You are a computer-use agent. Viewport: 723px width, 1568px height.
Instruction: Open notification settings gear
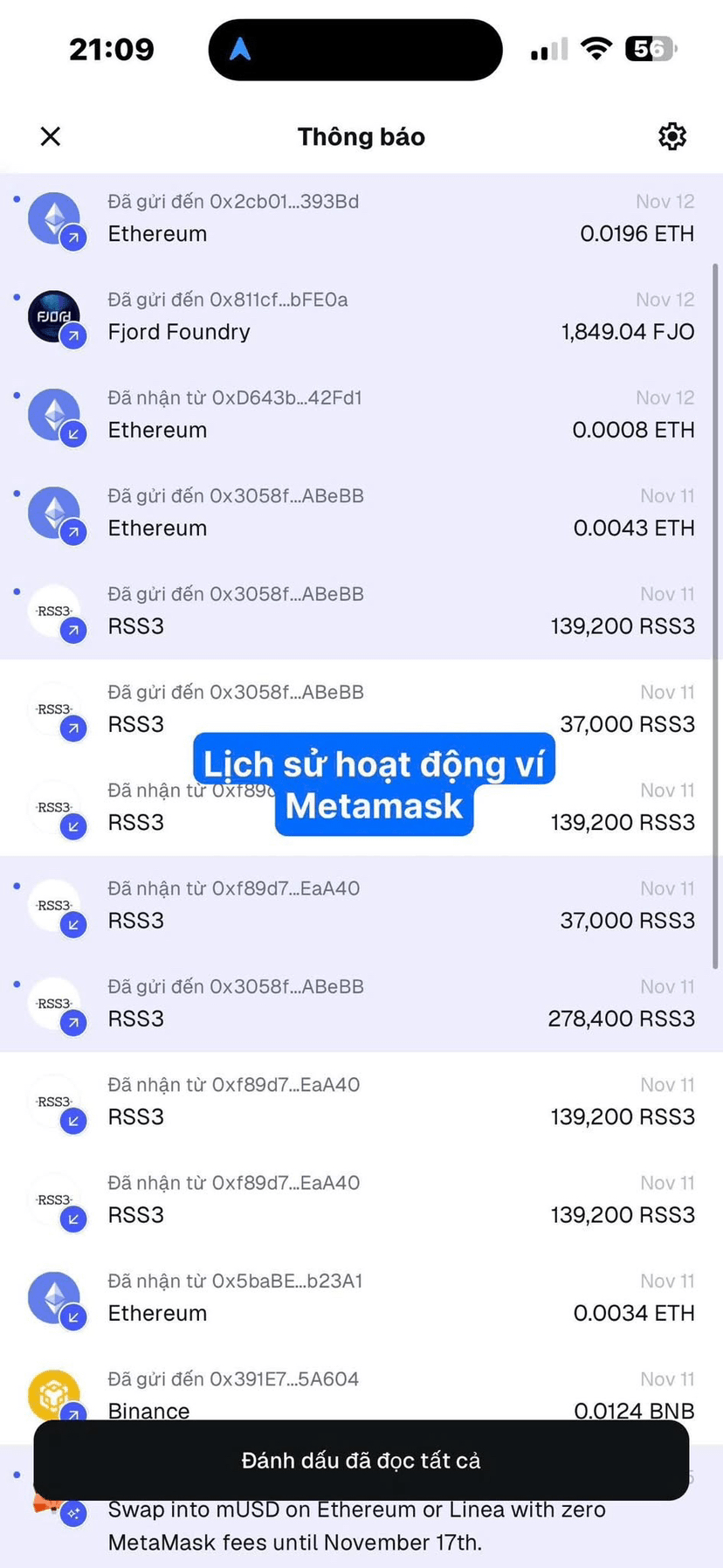(x=671, y=136)
